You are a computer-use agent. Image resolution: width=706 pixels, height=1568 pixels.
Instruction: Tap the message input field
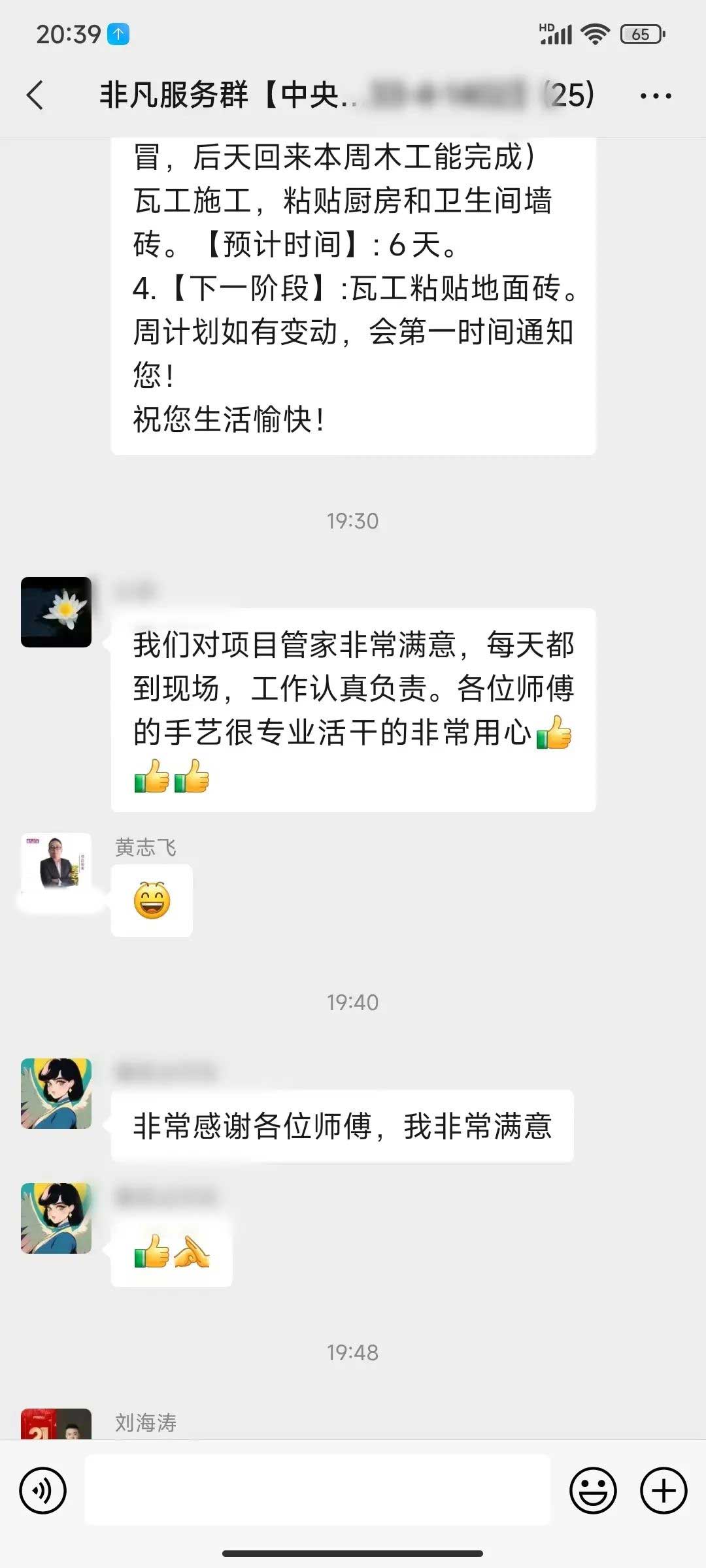pyautogui.click(x=318, y=1491)
